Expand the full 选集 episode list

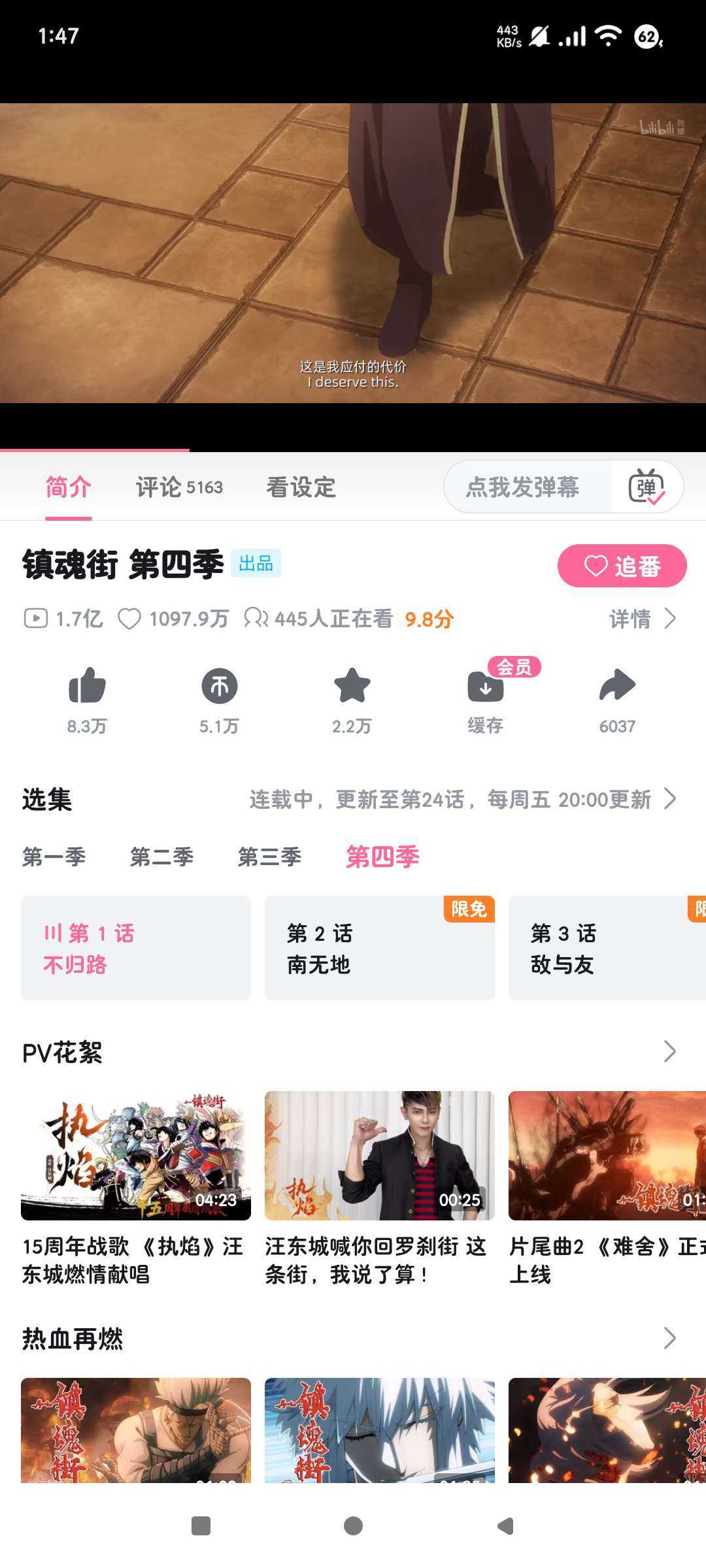click(669, 799)
